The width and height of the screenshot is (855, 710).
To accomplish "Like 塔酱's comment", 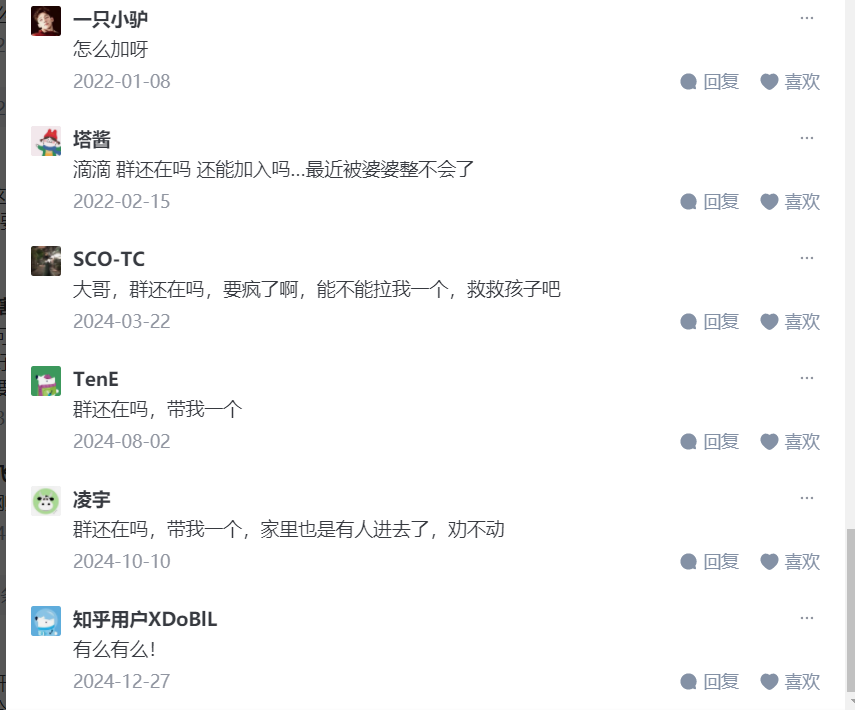I will point(790,202).
